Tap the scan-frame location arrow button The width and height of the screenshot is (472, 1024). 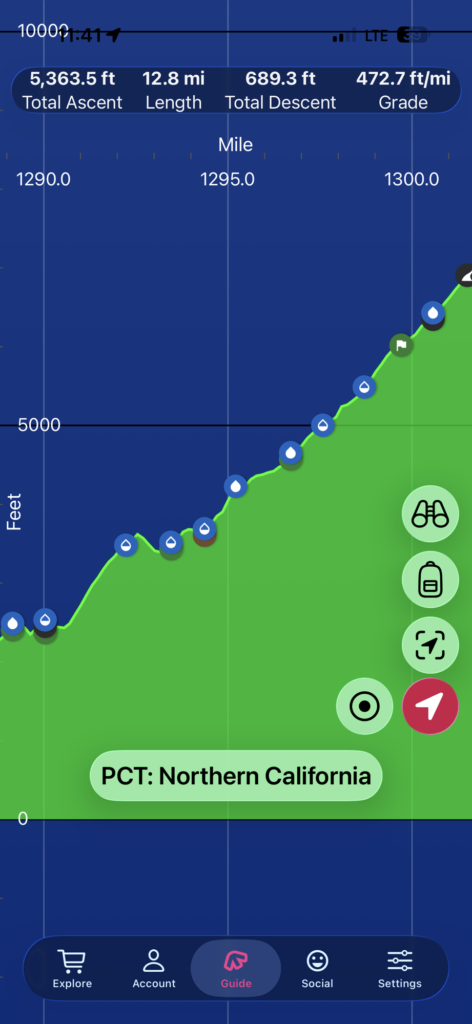430,645
